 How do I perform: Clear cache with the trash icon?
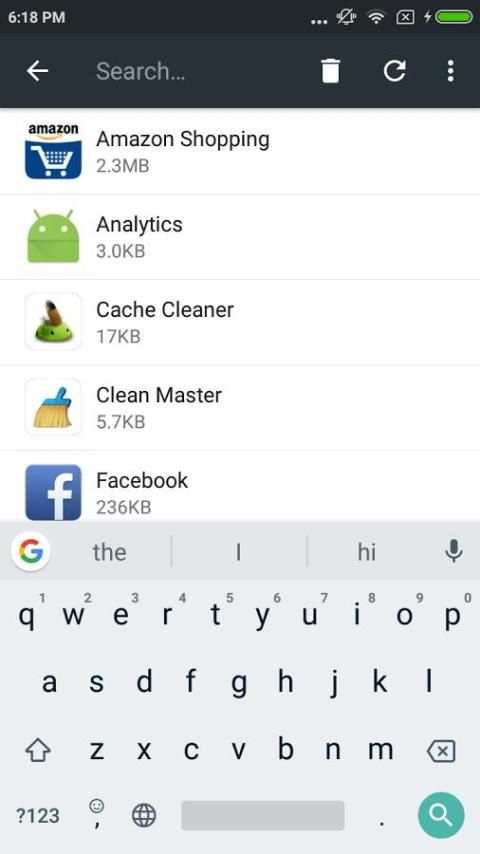click(x=330, y=71)
